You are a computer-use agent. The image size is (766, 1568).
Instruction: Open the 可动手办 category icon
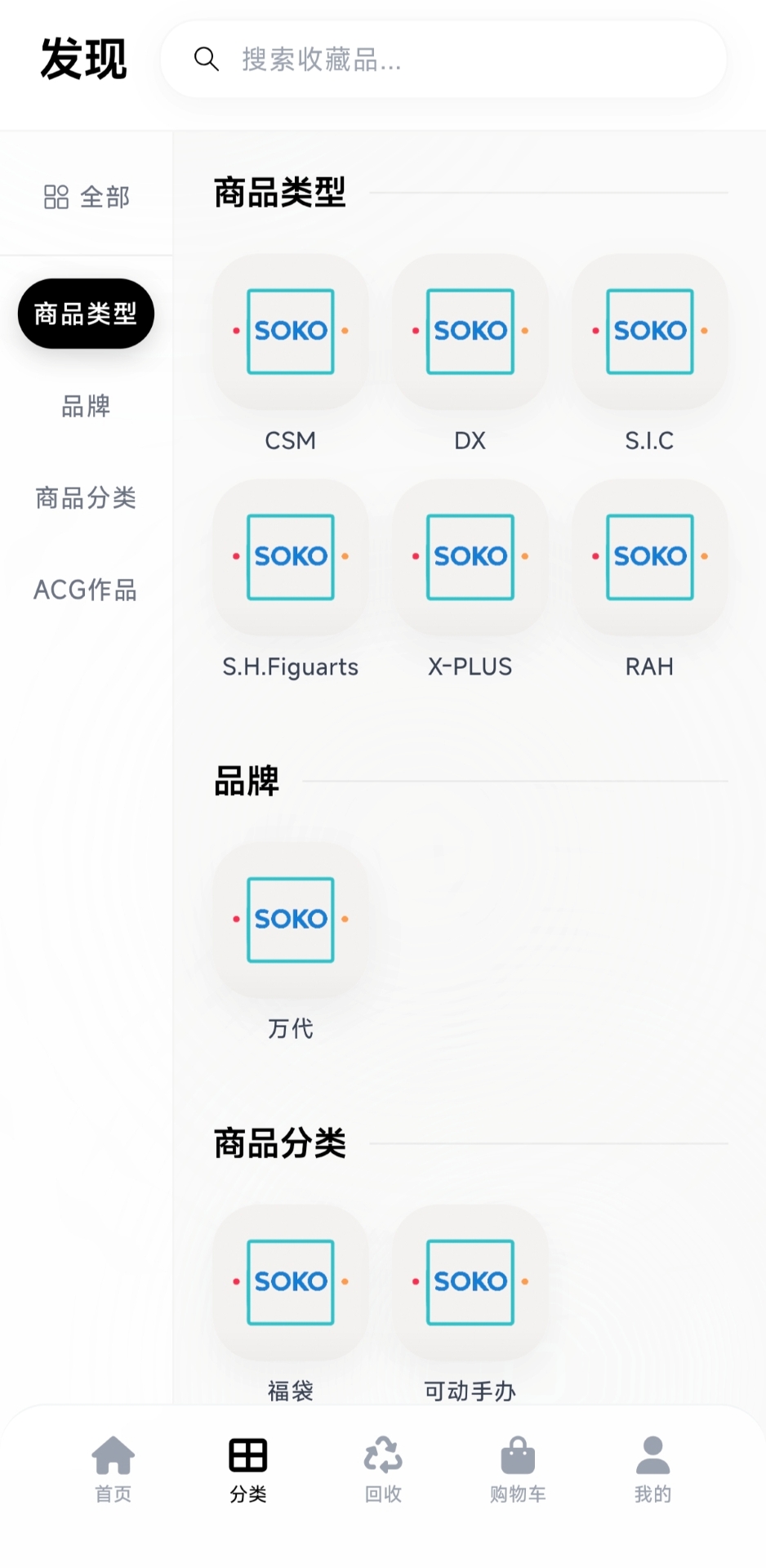coord(470,1282)
